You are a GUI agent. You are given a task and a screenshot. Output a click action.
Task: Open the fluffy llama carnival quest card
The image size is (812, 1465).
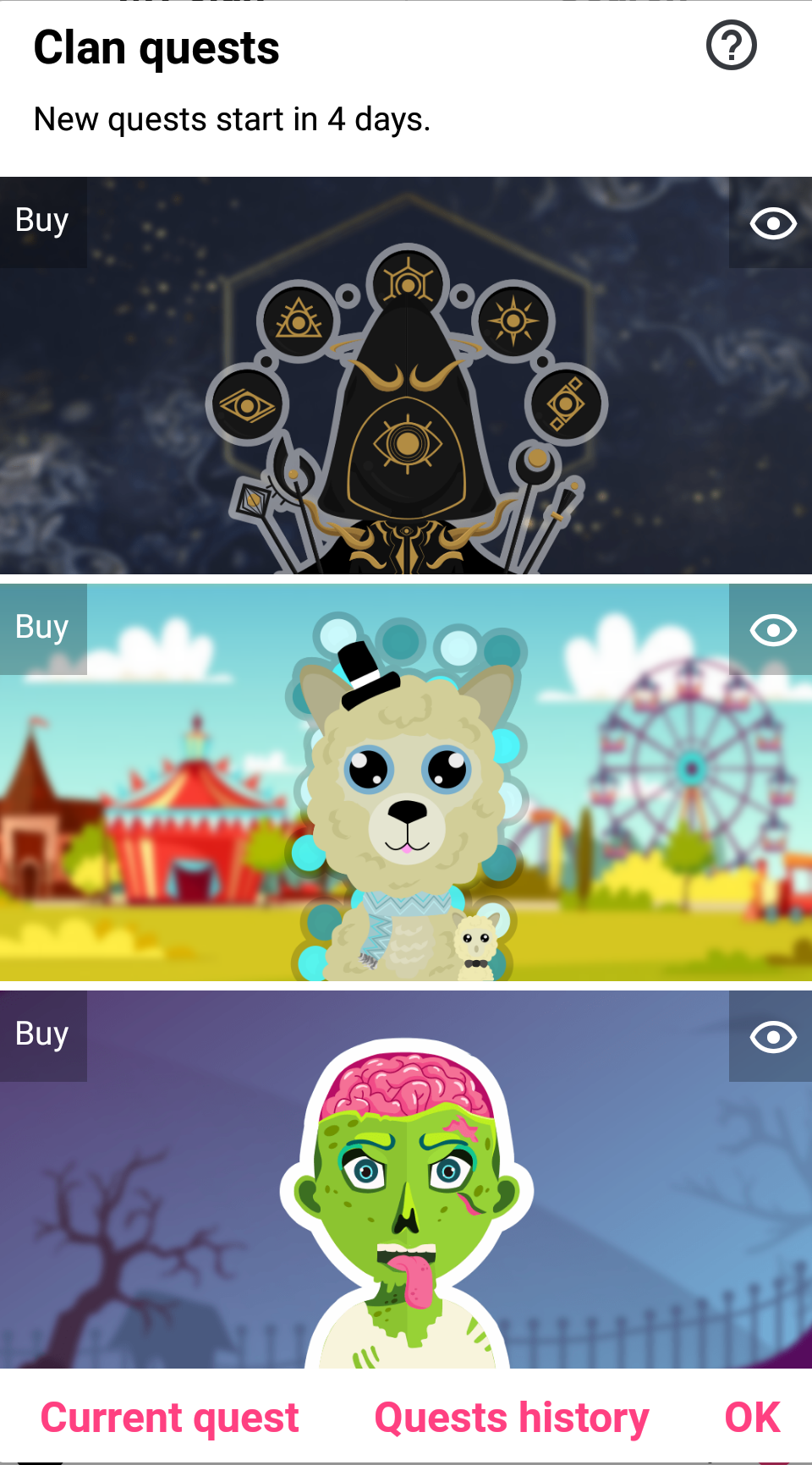(x=406, y=812)
